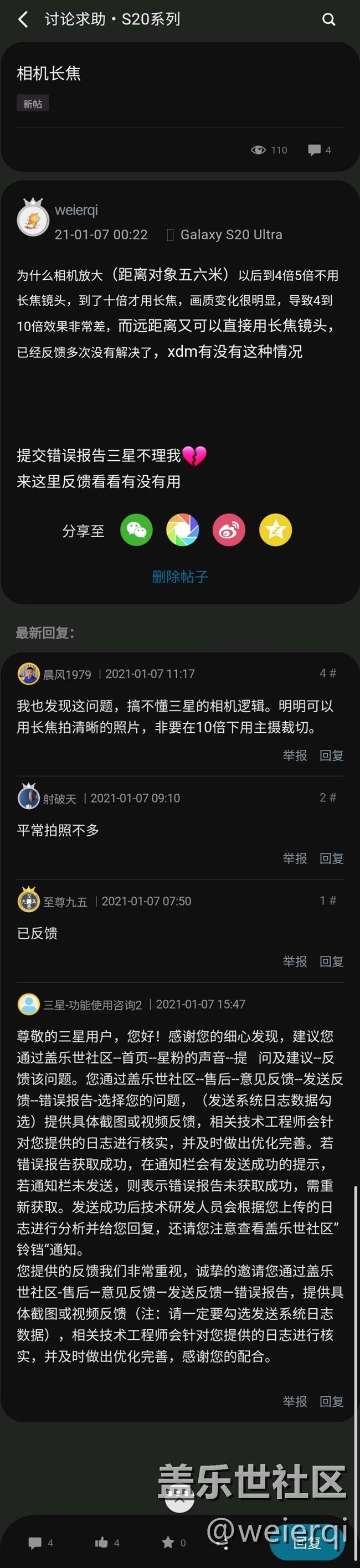Tap the 删除帖子 link

[179, 577]
